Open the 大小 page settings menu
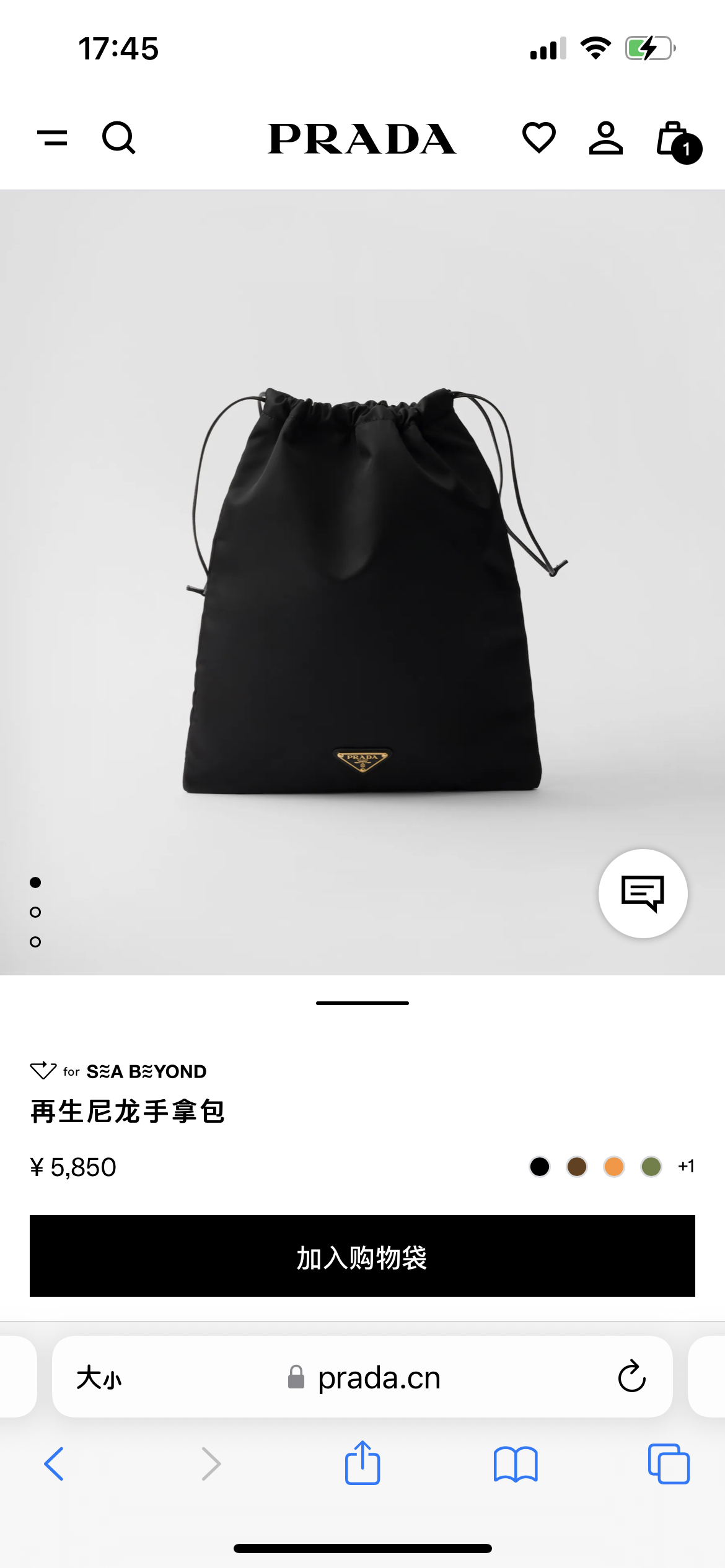The height and width of the screenshot is (1568, 725). coord(99,1378)
